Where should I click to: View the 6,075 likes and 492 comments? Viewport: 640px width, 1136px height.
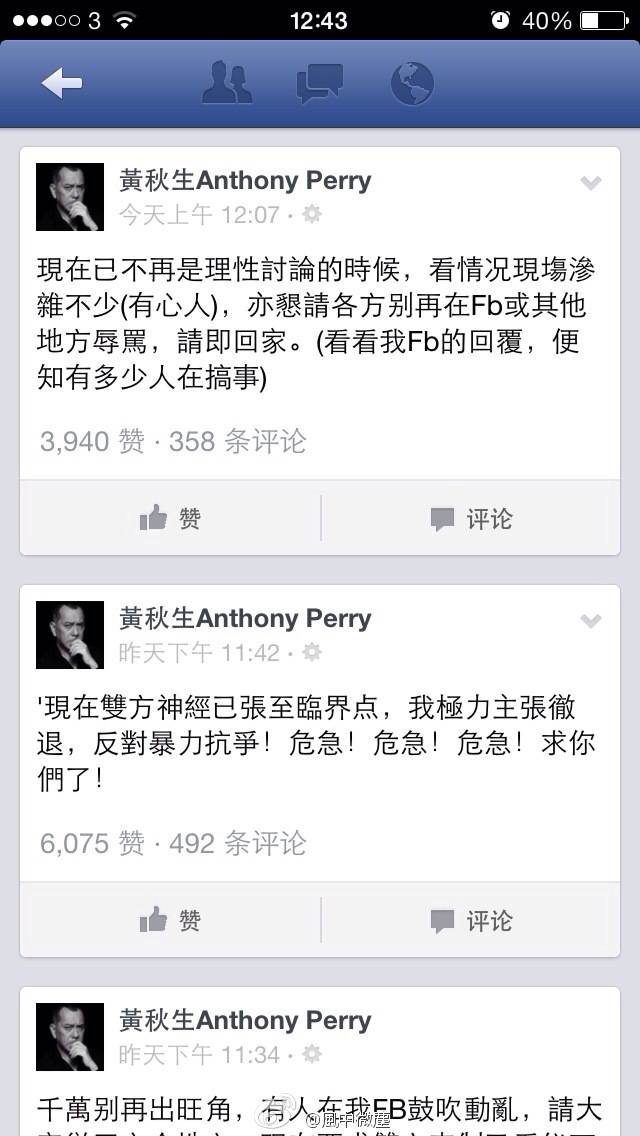point(173,843)
